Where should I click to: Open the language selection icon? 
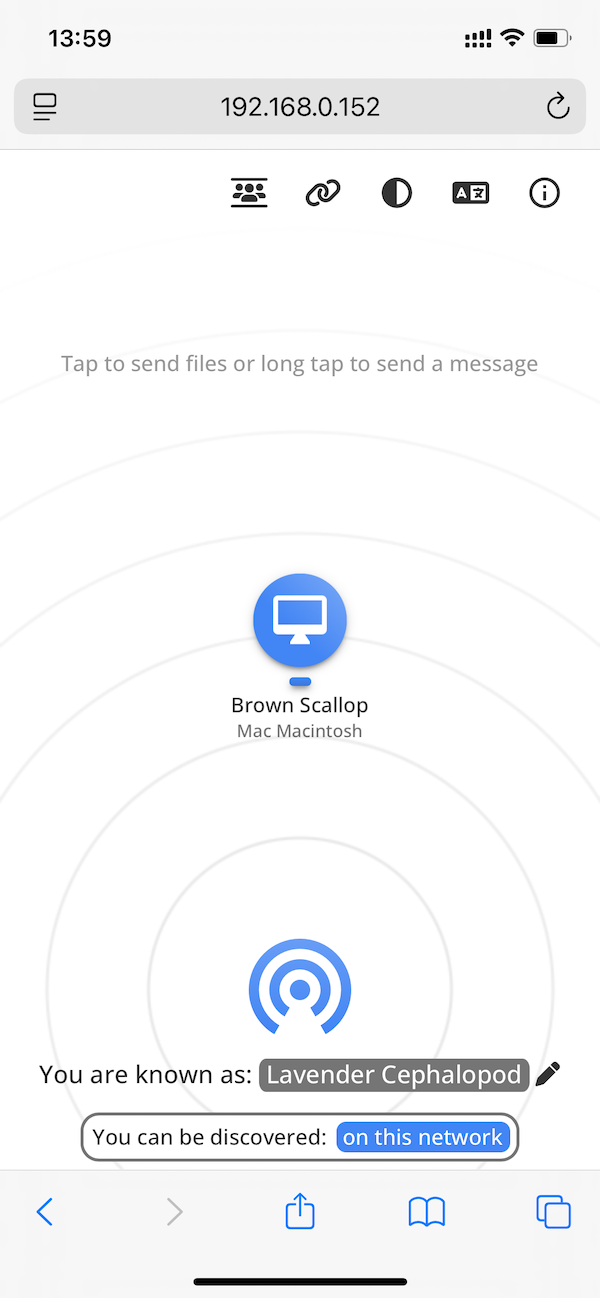(470, 193)
